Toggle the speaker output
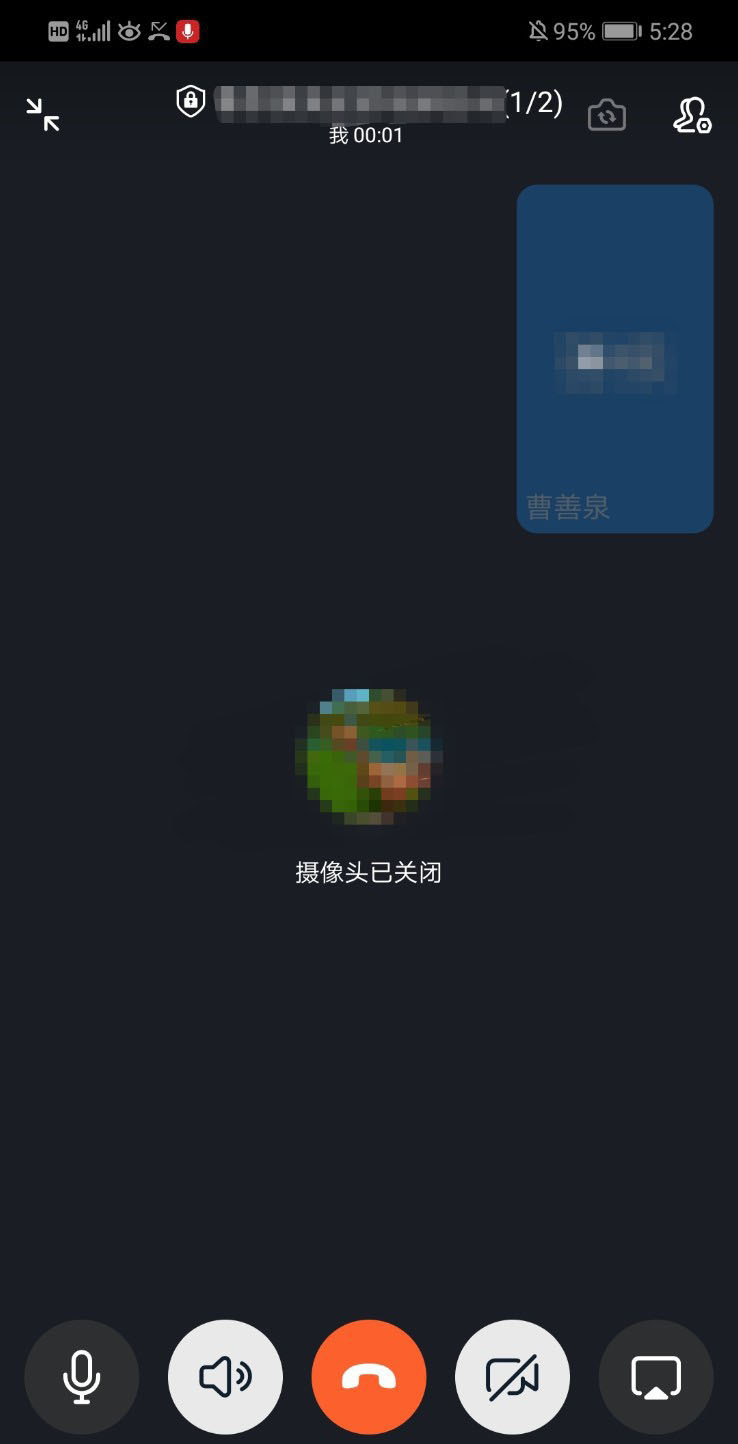 tap(225, 1377)
